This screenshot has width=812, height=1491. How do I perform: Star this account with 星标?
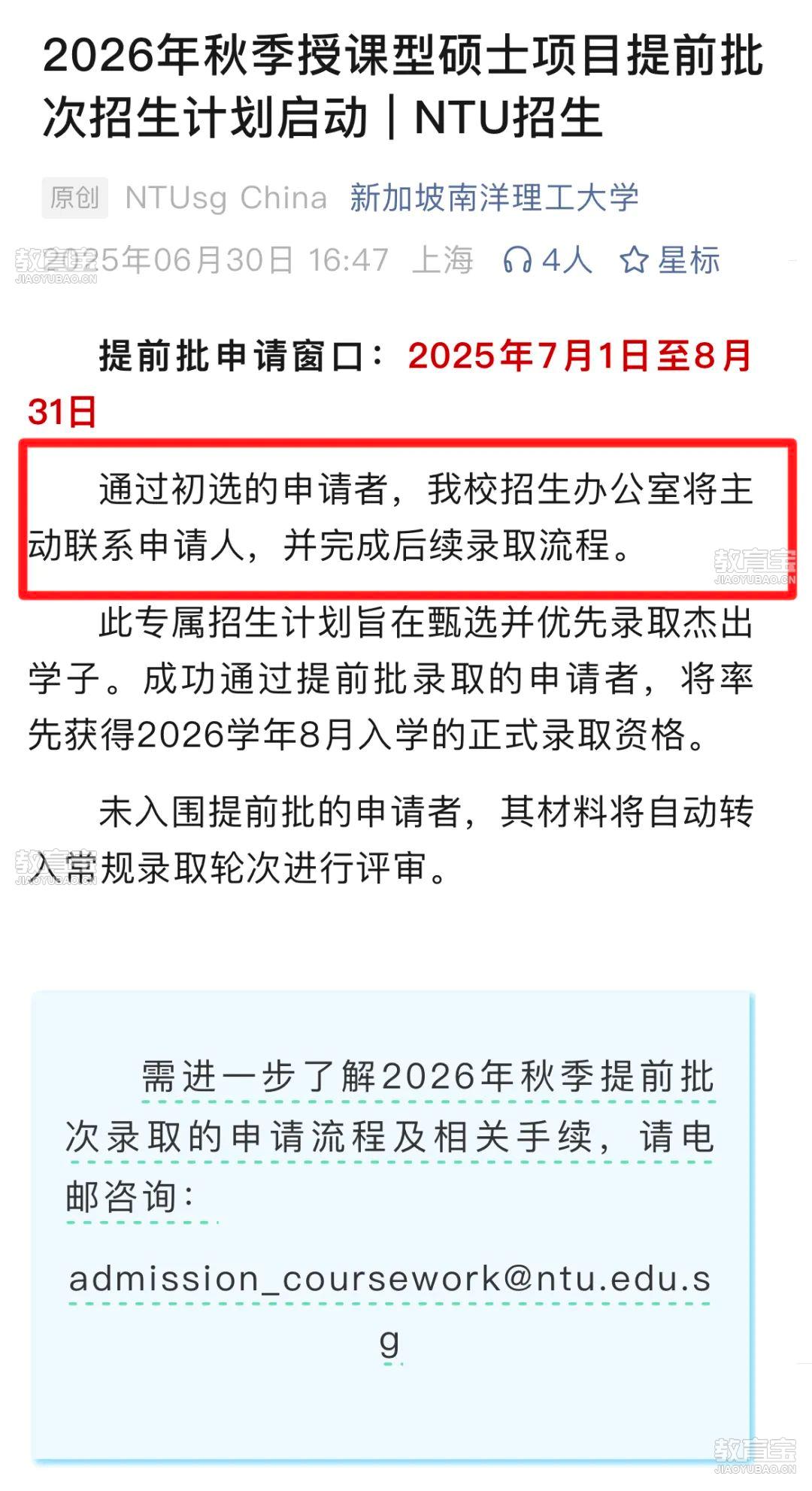[x=670, y=260]
